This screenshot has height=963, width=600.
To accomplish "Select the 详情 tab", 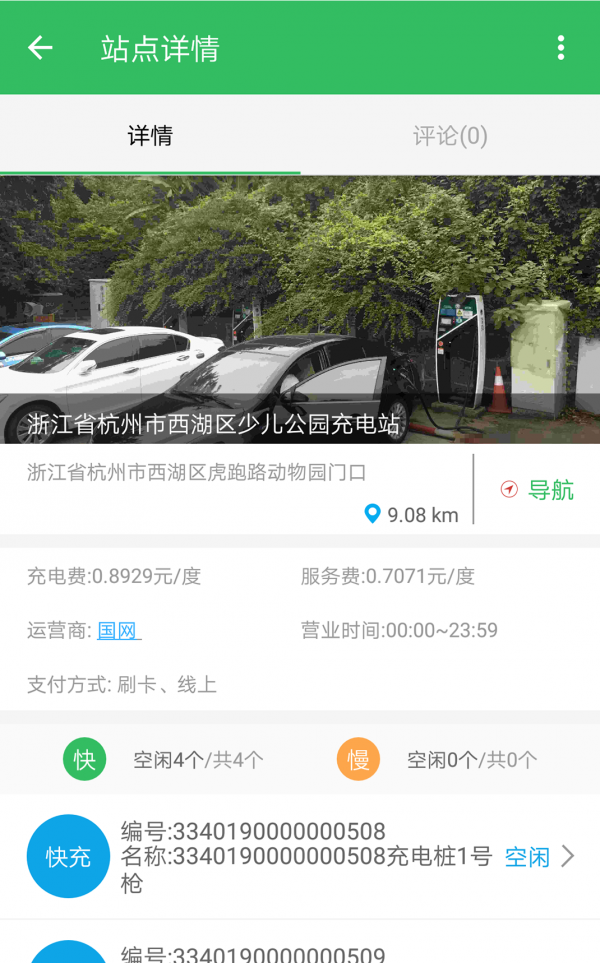I will coord(150,136).
